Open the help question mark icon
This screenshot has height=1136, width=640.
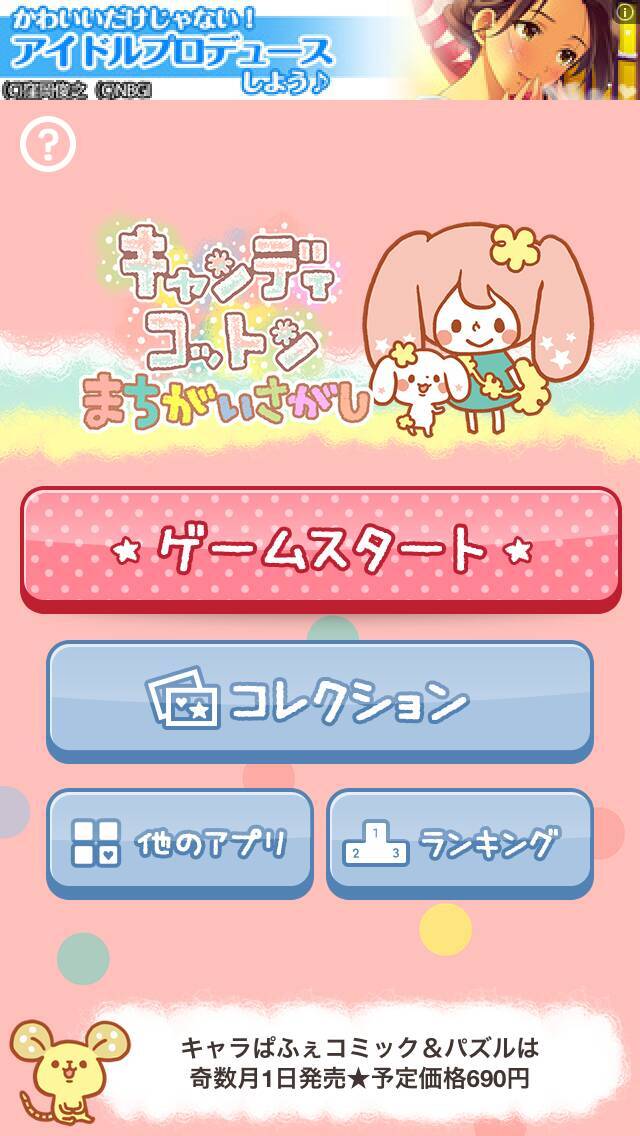click(47, 147)
